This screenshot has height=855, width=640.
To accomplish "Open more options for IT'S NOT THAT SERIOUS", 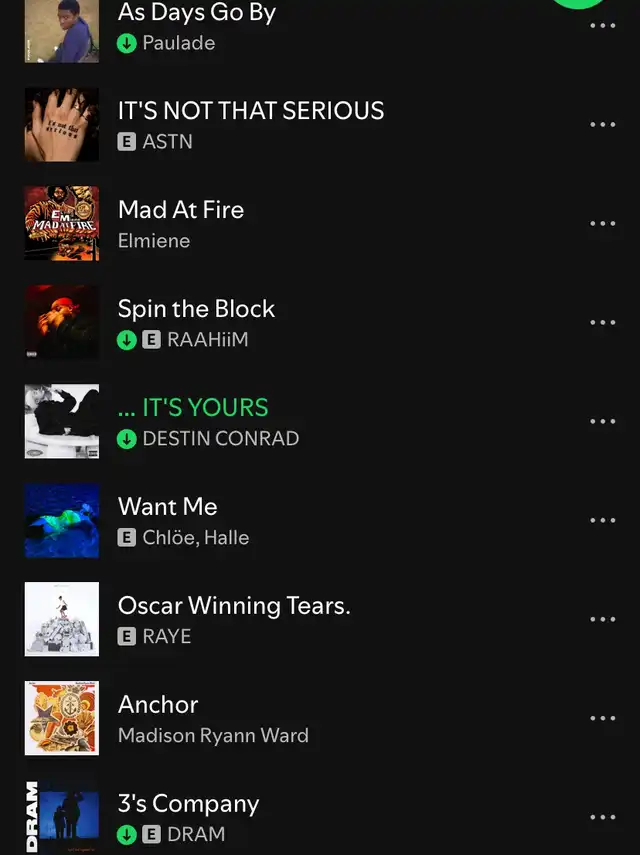I will point(603,125).
